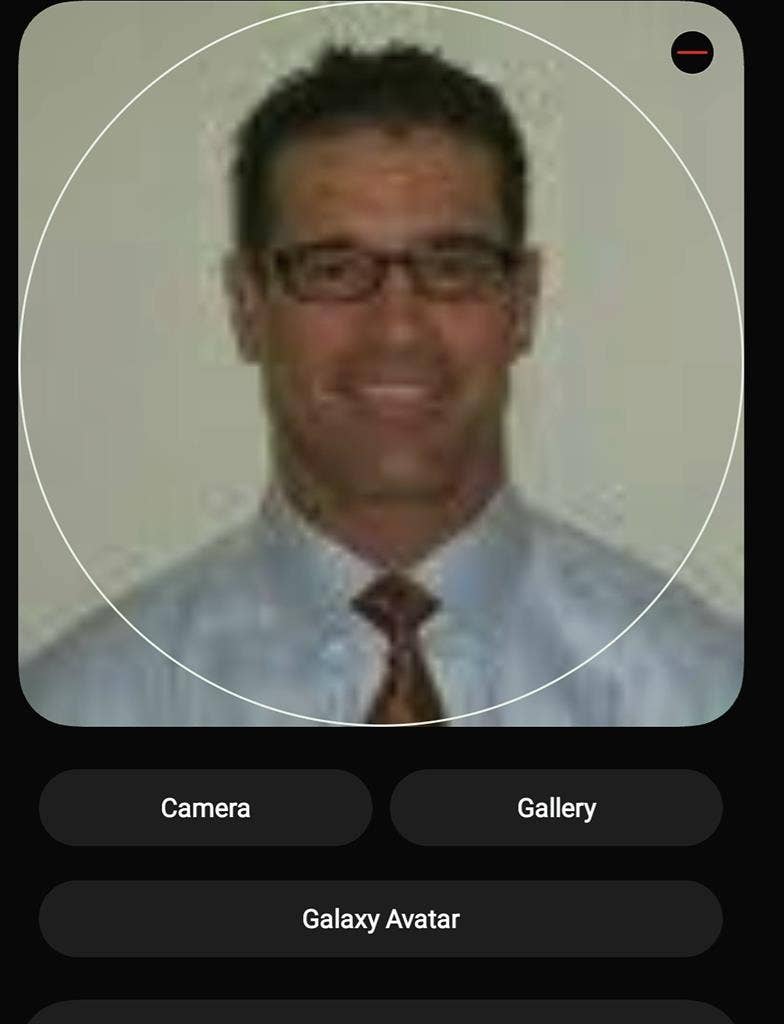
Task: Remove the current profile photo
Action: (x=692, y=52)
